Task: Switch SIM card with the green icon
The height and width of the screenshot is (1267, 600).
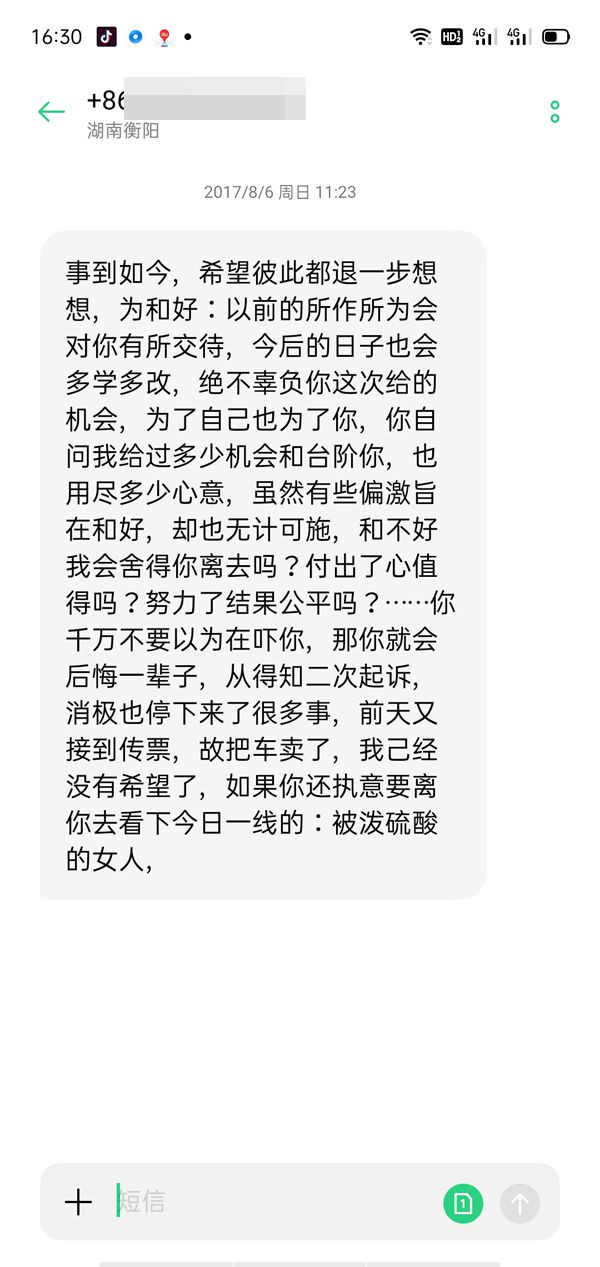Action: pos(463,1203)
